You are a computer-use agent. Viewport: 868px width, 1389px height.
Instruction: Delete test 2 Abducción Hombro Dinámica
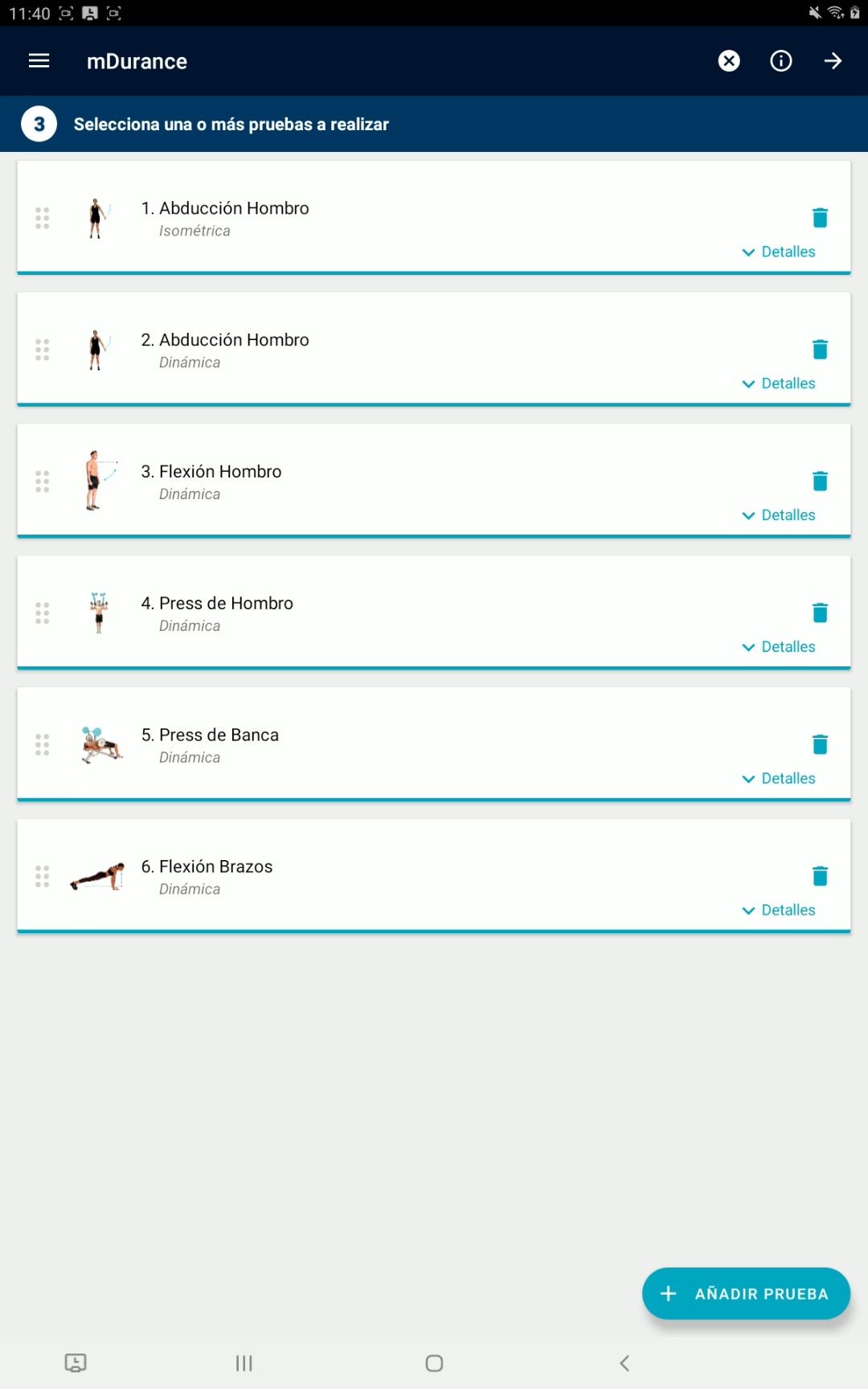point(820,350)
